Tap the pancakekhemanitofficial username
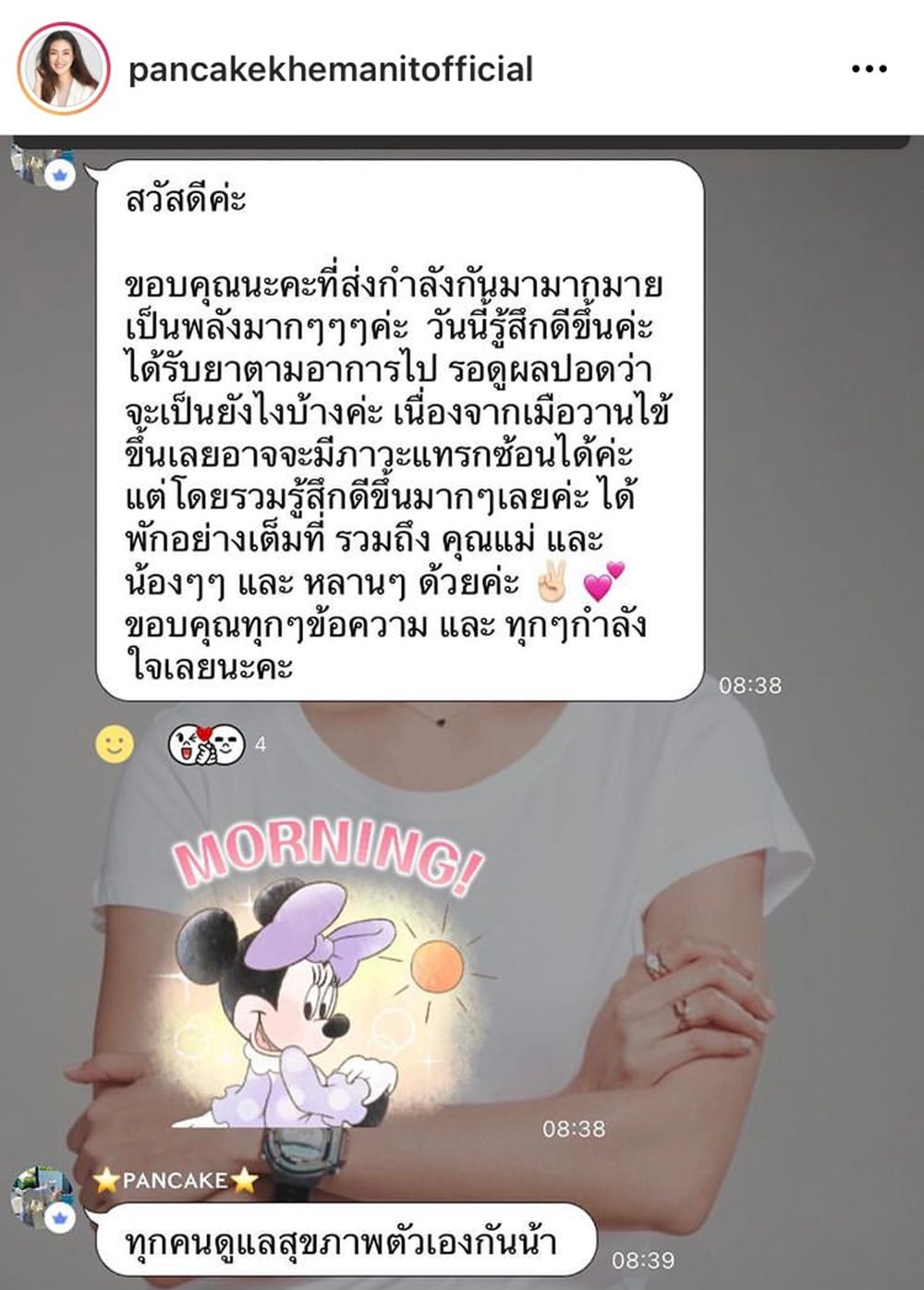Screen dimensions: 924x1290 tap(330, 69)
